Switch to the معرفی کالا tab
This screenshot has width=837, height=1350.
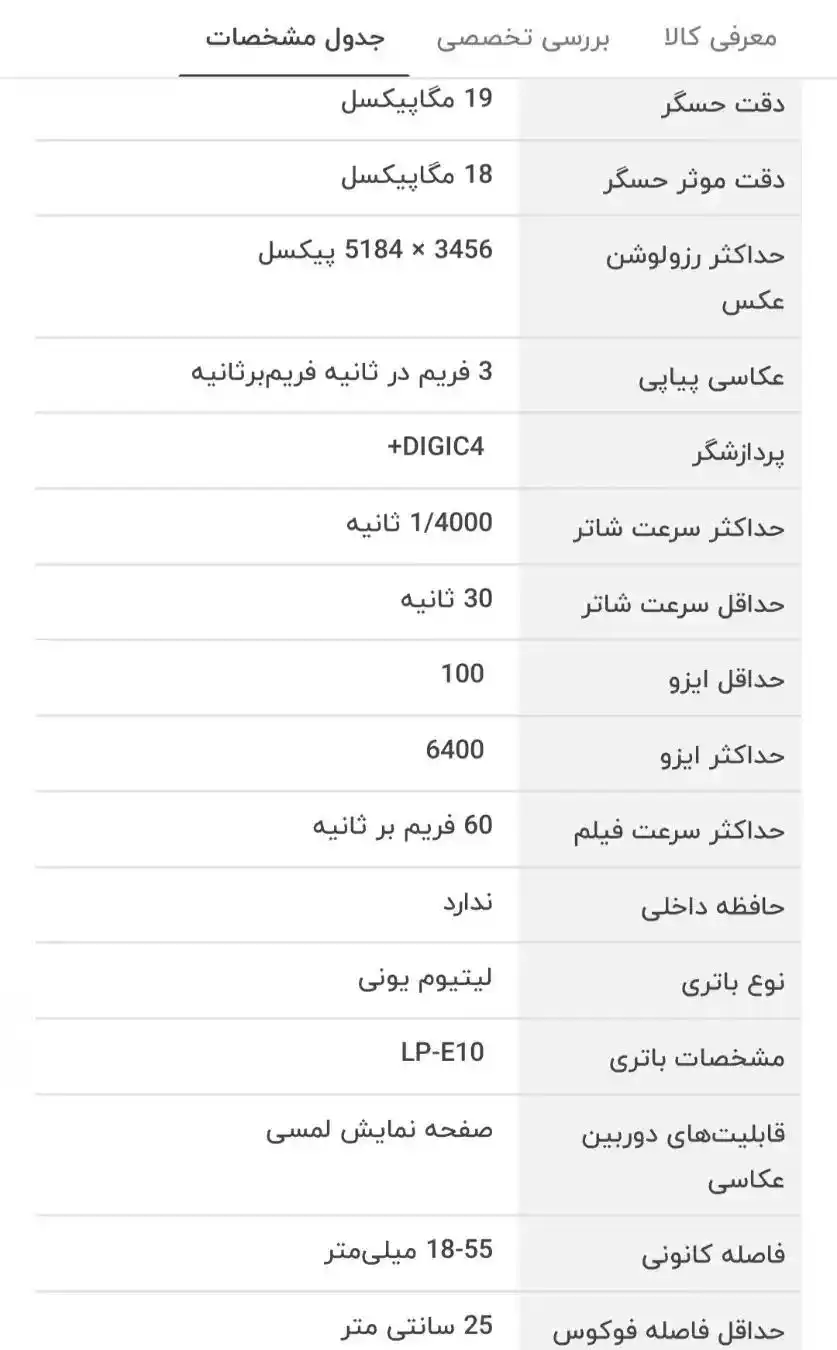719,39
